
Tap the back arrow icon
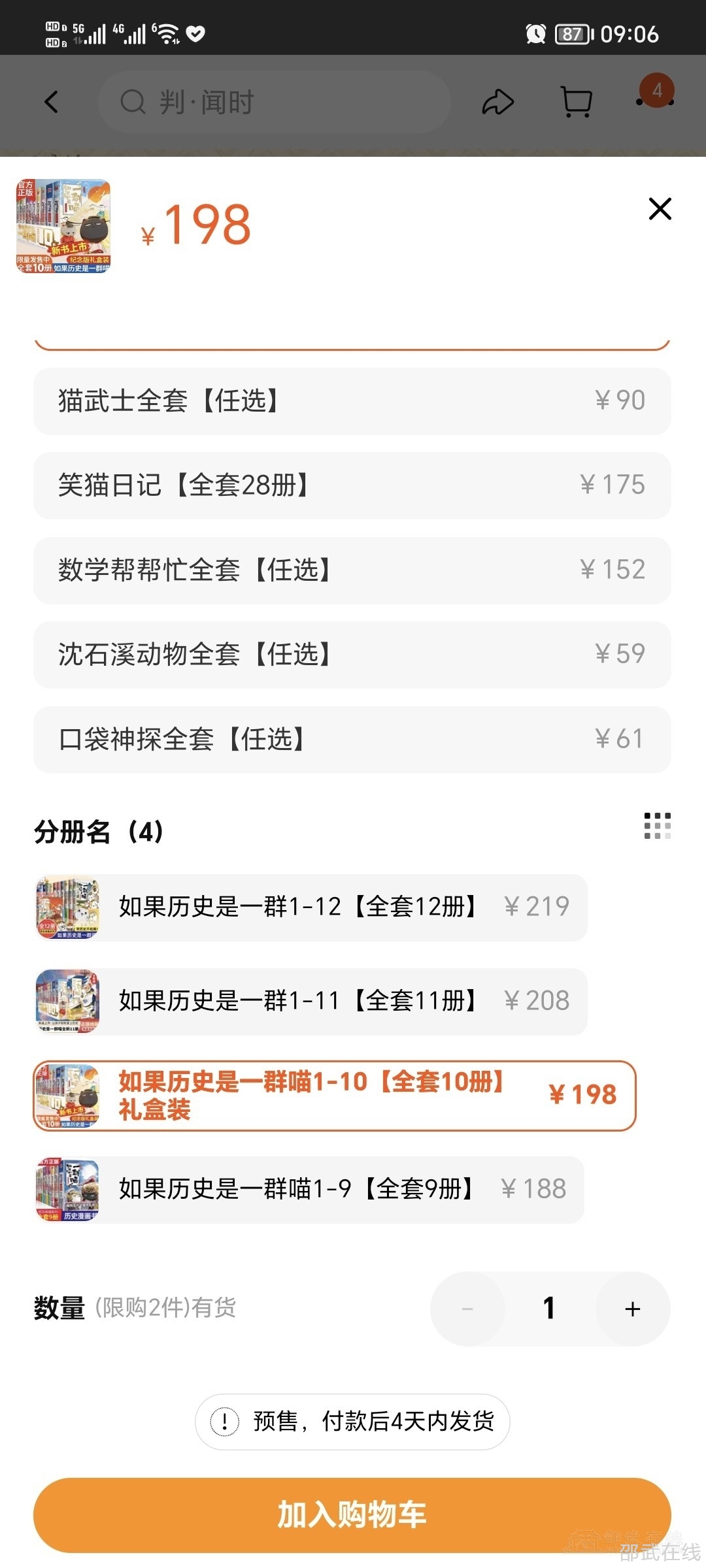[x=50, y=102]
